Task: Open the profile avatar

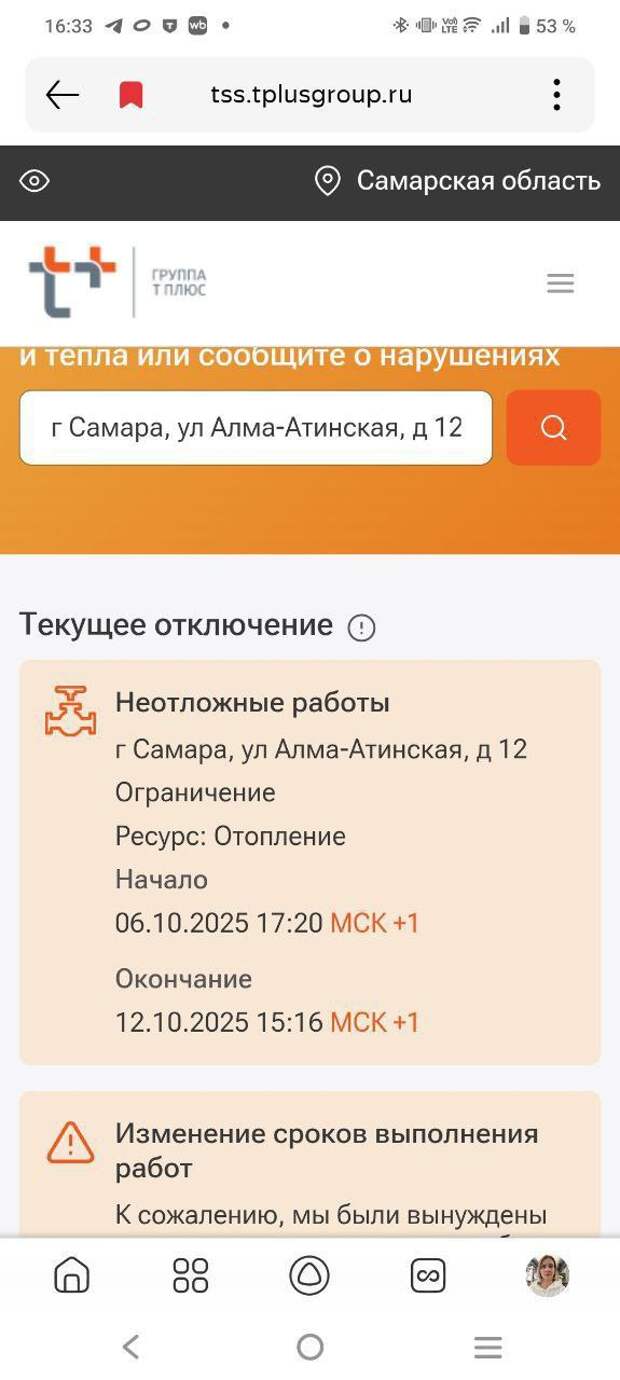Action: pos(547,1275)
